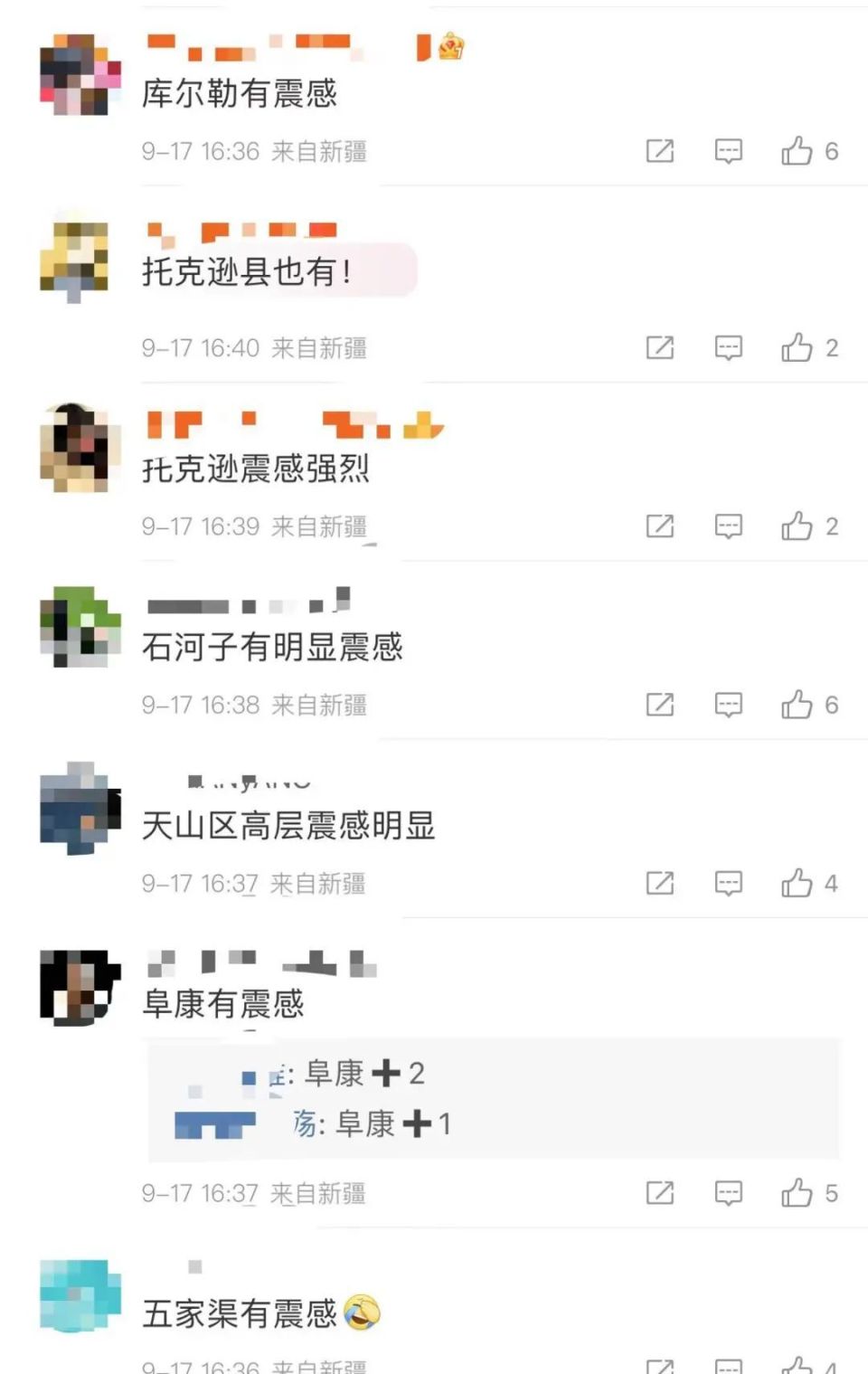Like the 五家渠有震感 comment

pyautogui.click(x=797, y=1367)
